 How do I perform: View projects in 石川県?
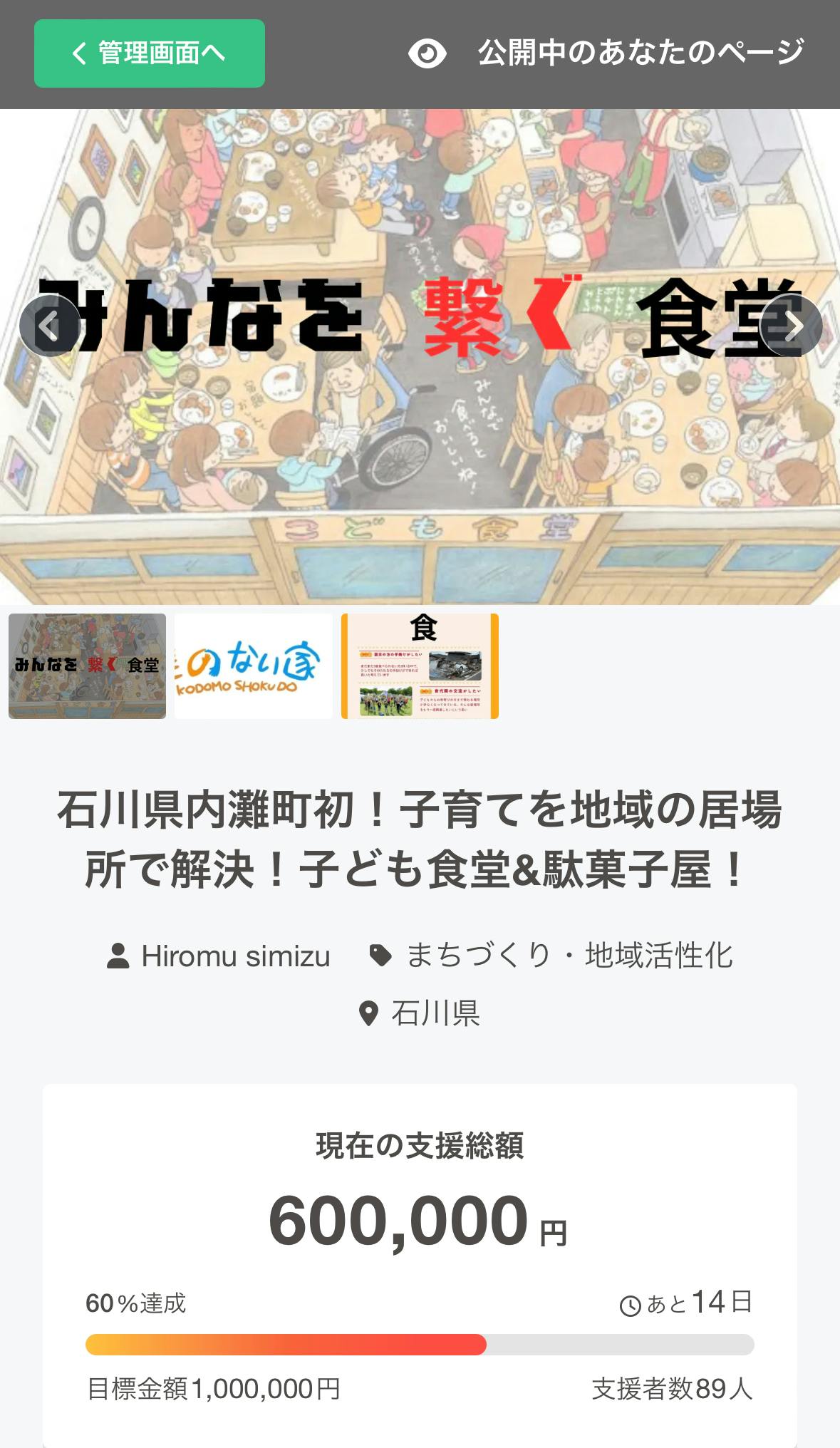pos(420,1013)
